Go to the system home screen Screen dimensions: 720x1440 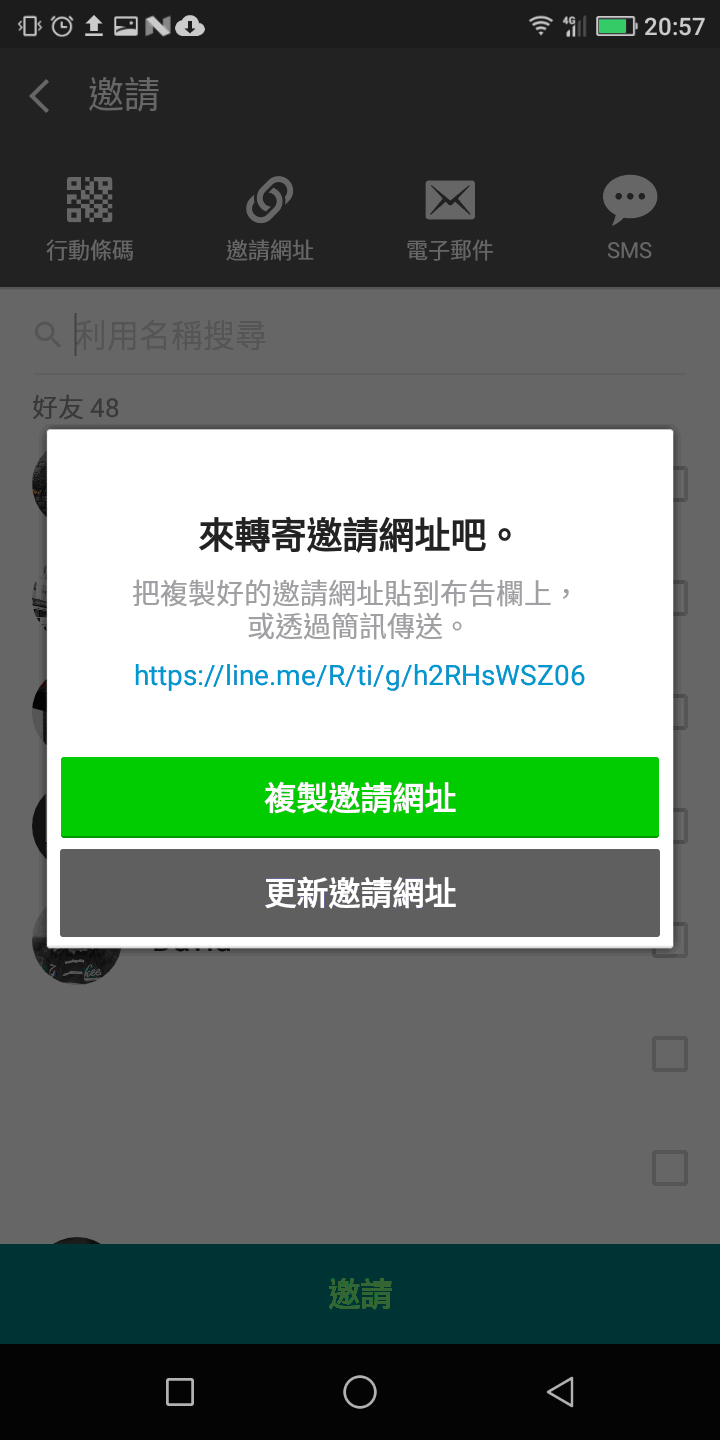coord(360,1392)
